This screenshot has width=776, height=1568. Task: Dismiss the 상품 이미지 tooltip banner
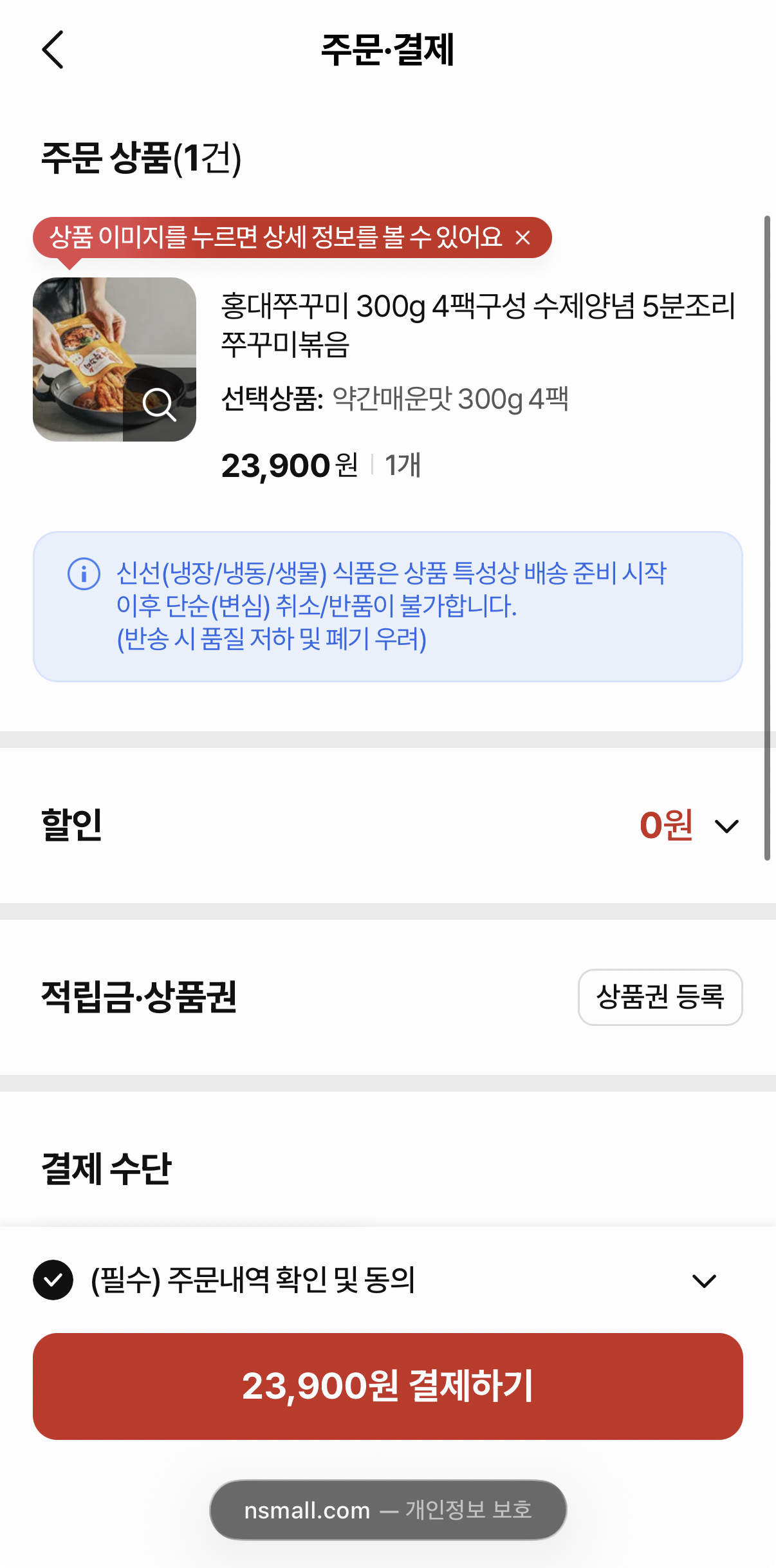(523, 238)
